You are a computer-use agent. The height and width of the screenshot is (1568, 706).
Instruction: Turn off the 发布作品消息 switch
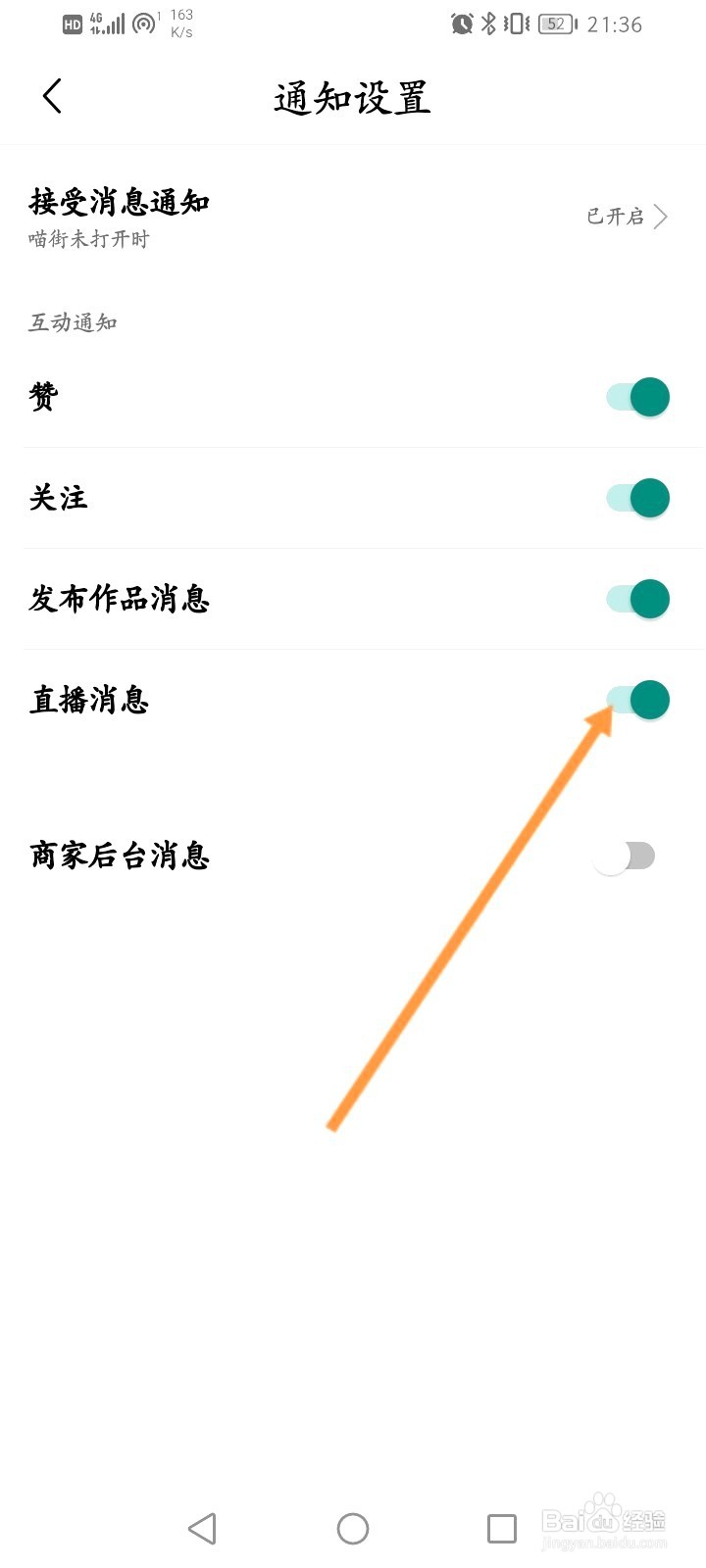[637, 599]
